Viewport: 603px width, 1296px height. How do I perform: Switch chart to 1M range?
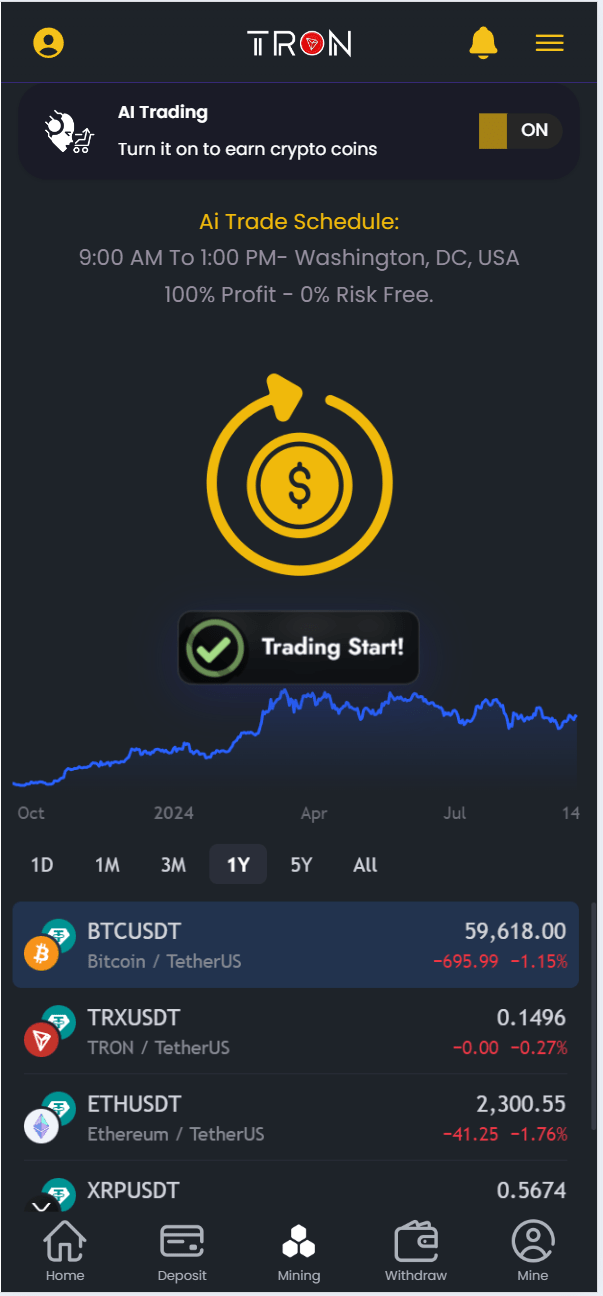[x=107, y=865]
